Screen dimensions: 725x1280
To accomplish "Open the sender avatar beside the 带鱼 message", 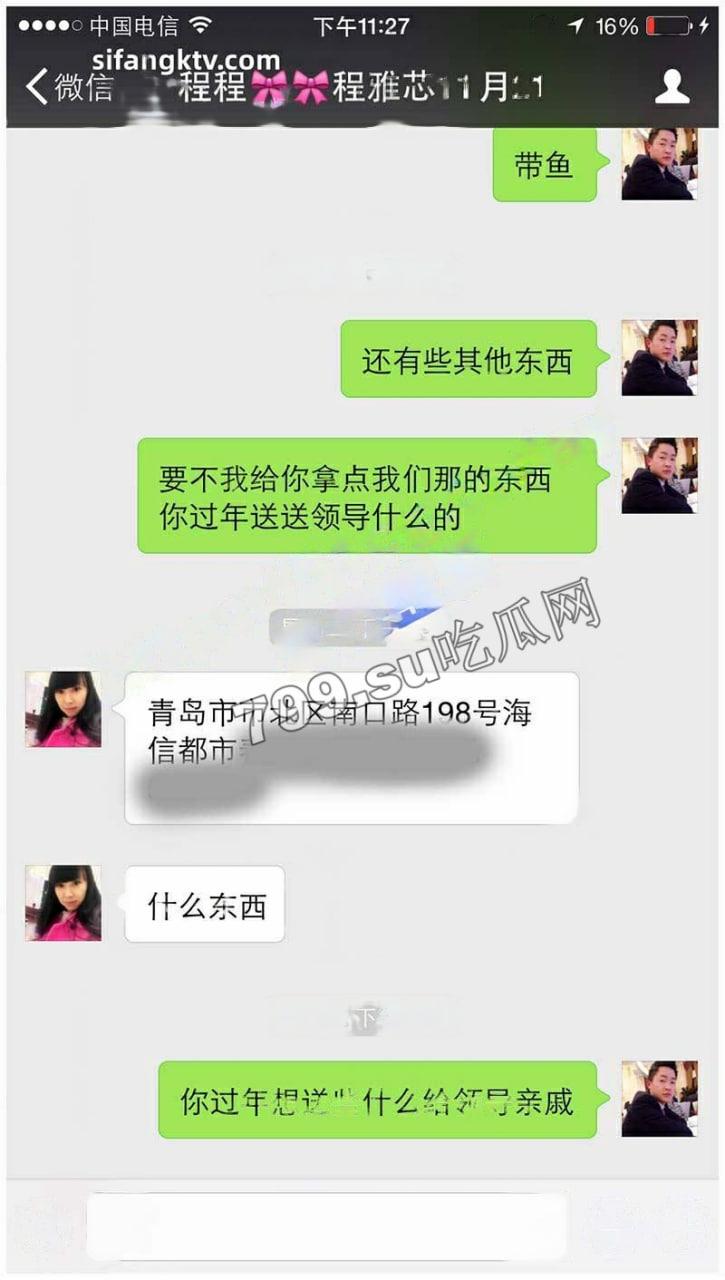I will (659, 164).
